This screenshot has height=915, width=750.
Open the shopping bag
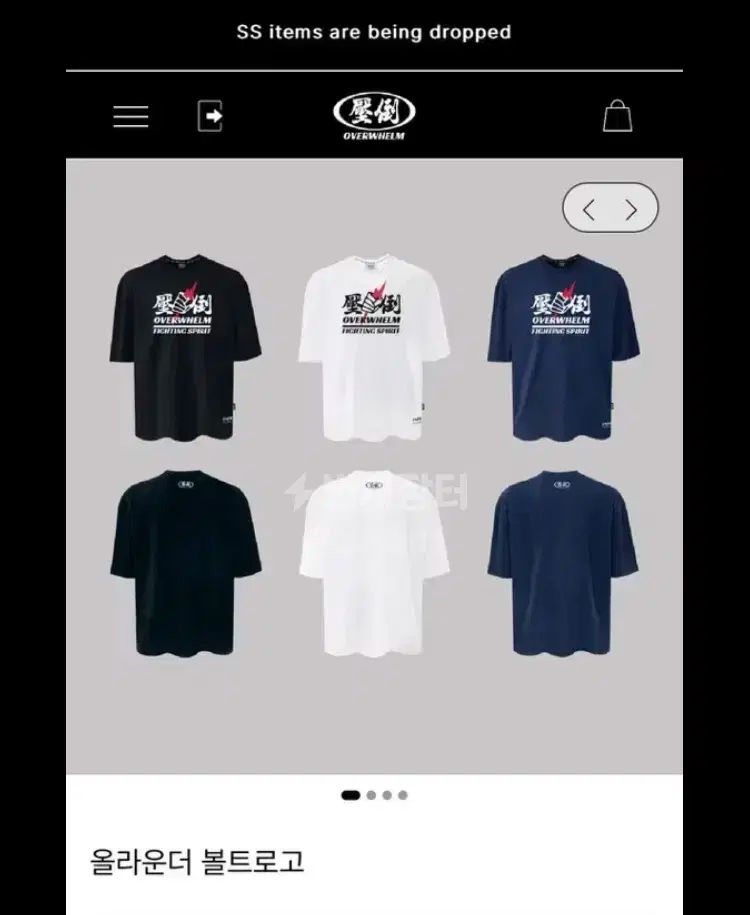(617, 115)
